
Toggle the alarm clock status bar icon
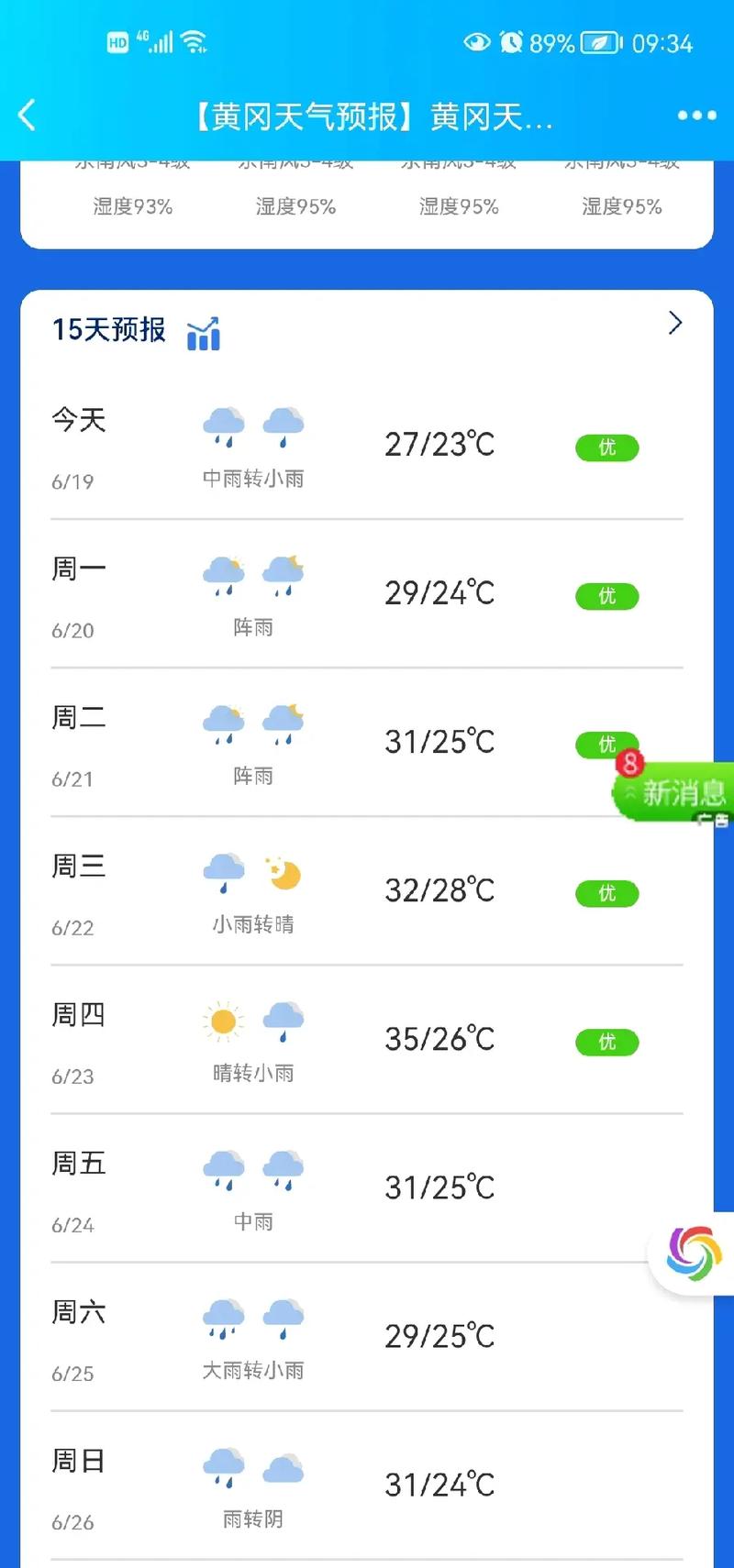click(511, 42)
